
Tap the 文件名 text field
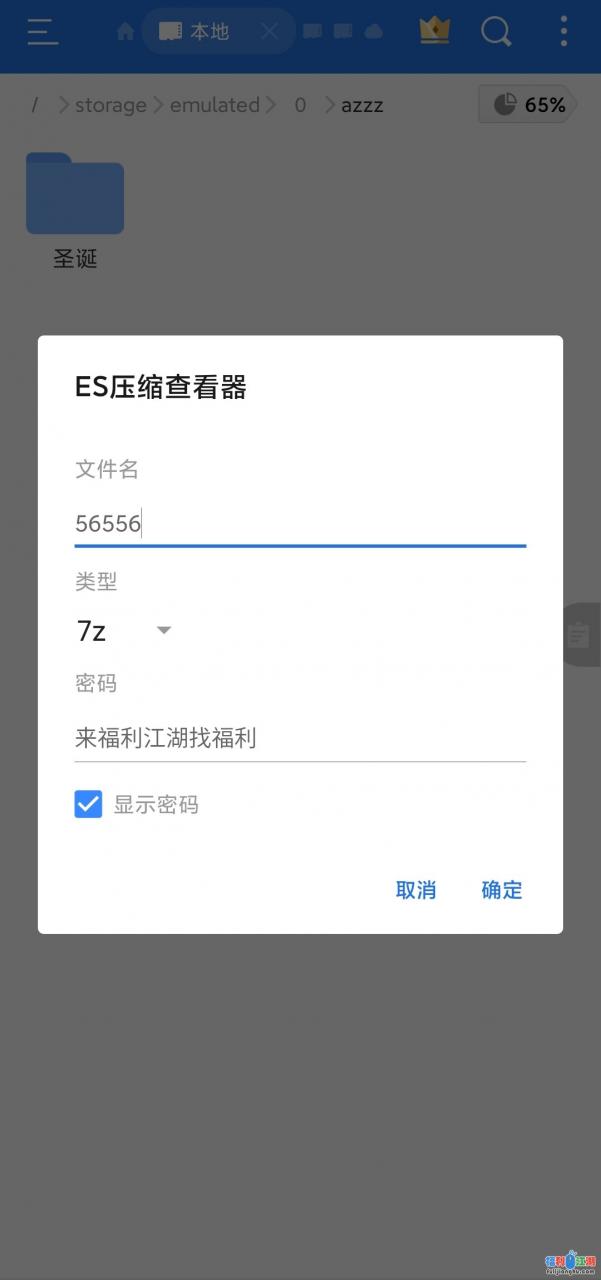300,523
